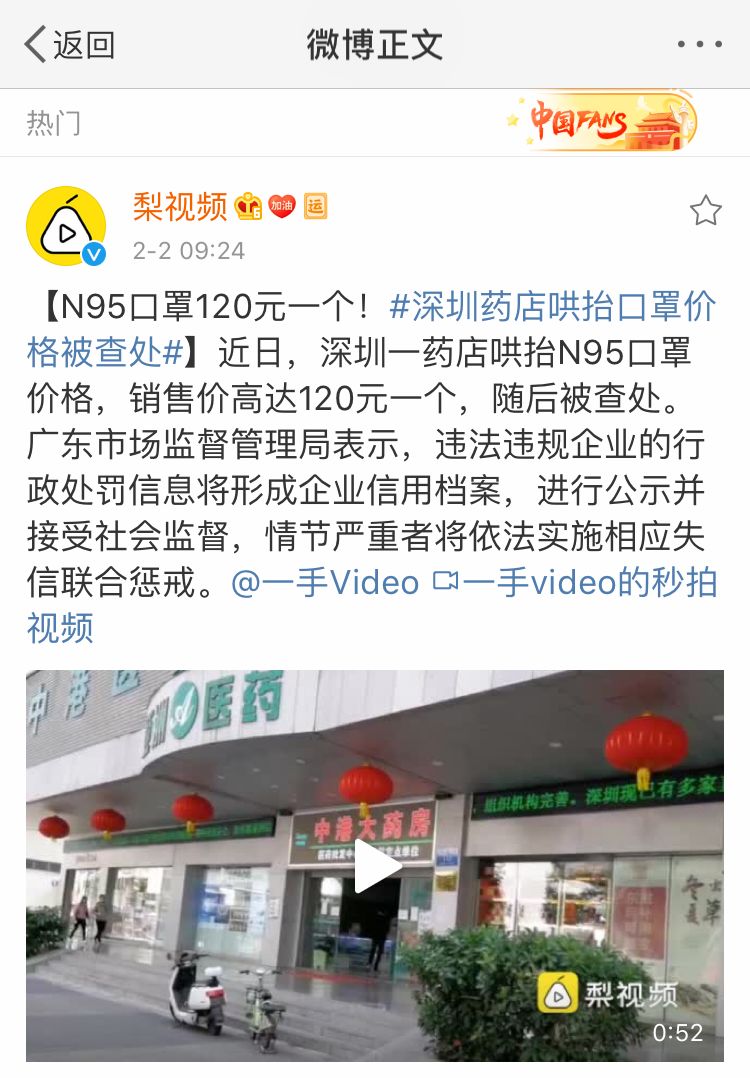Go back using the 返回 button
The width and height of the screenshot is (750, 1078).
click(70, 45)
